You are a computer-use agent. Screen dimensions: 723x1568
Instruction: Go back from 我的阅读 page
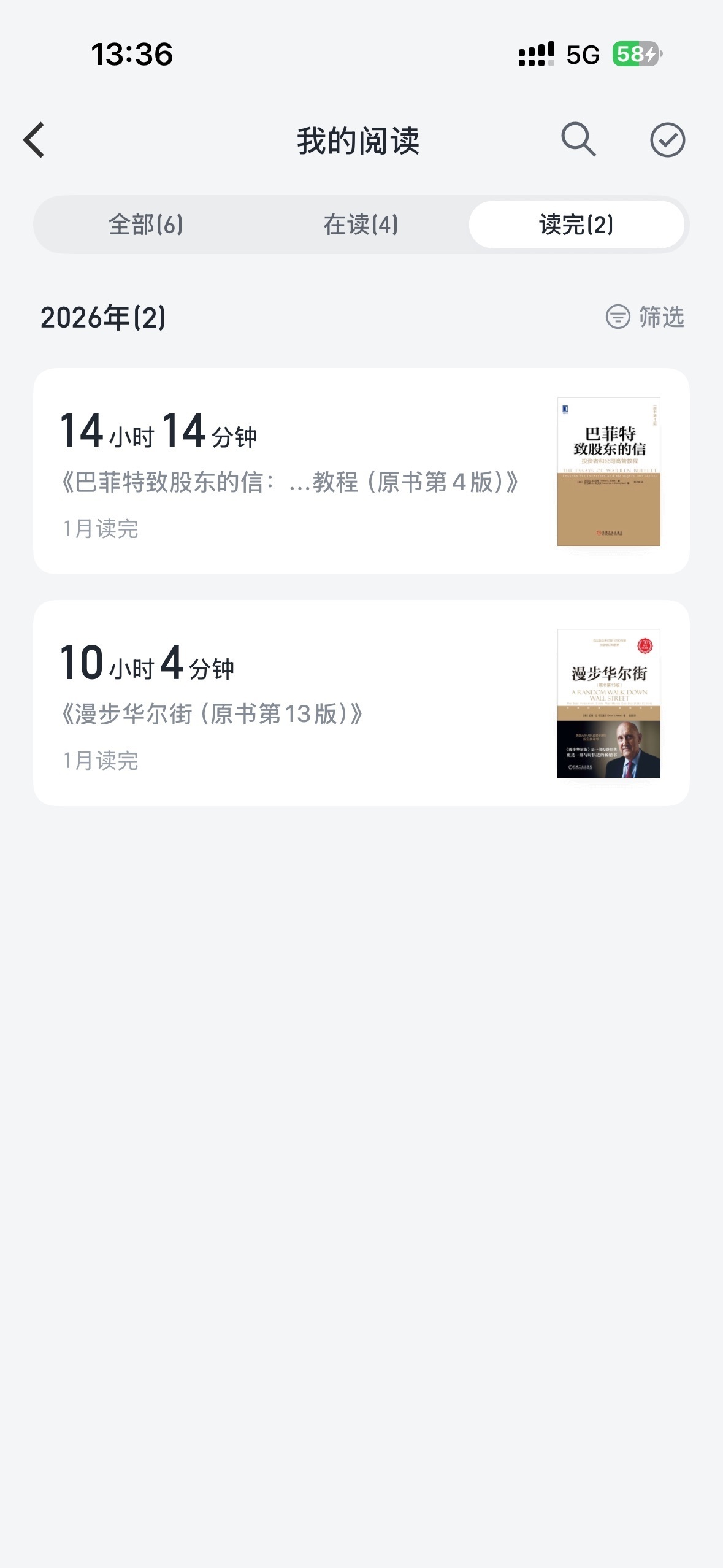click(x=34, y=140)
